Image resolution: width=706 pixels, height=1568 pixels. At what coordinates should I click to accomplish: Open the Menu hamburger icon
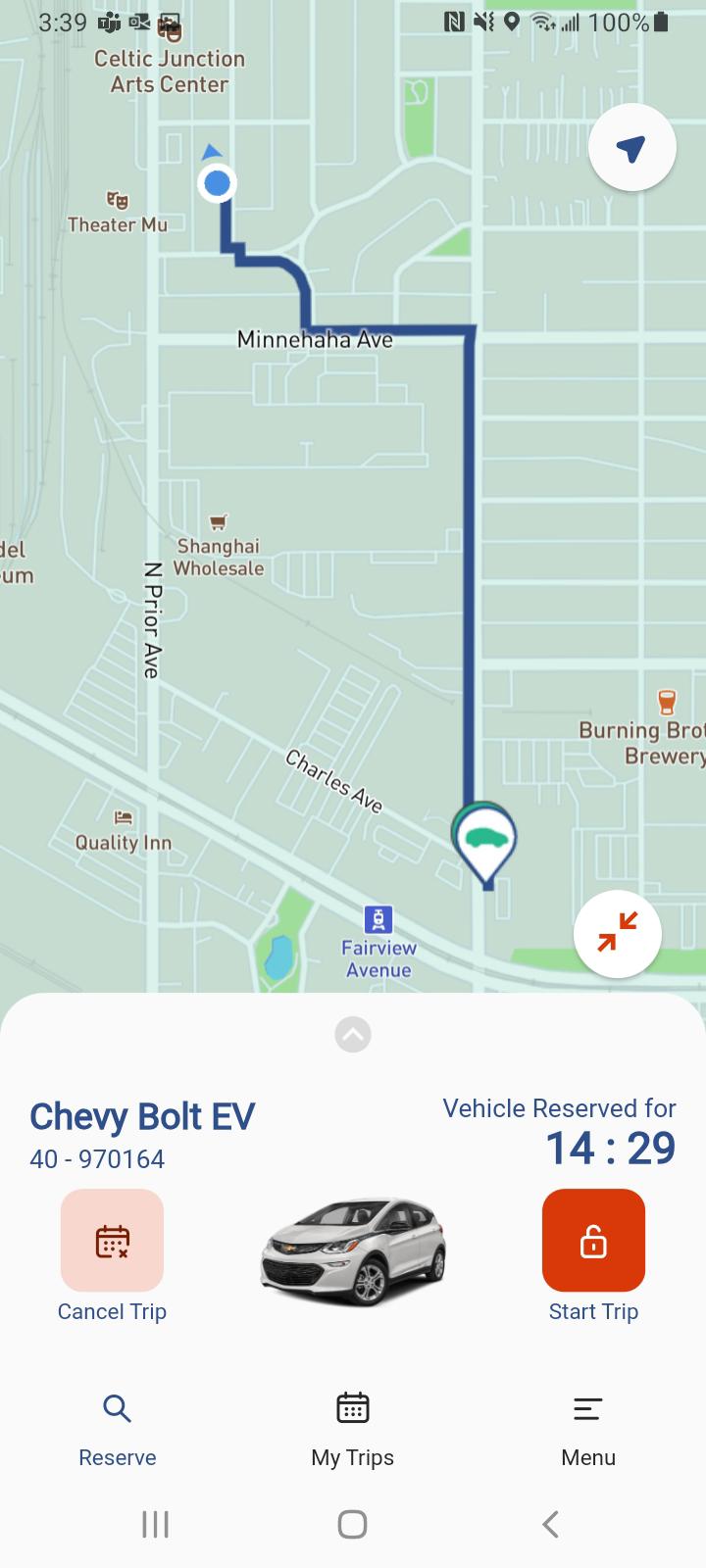pyautogui.click(x=587, y=1408)
